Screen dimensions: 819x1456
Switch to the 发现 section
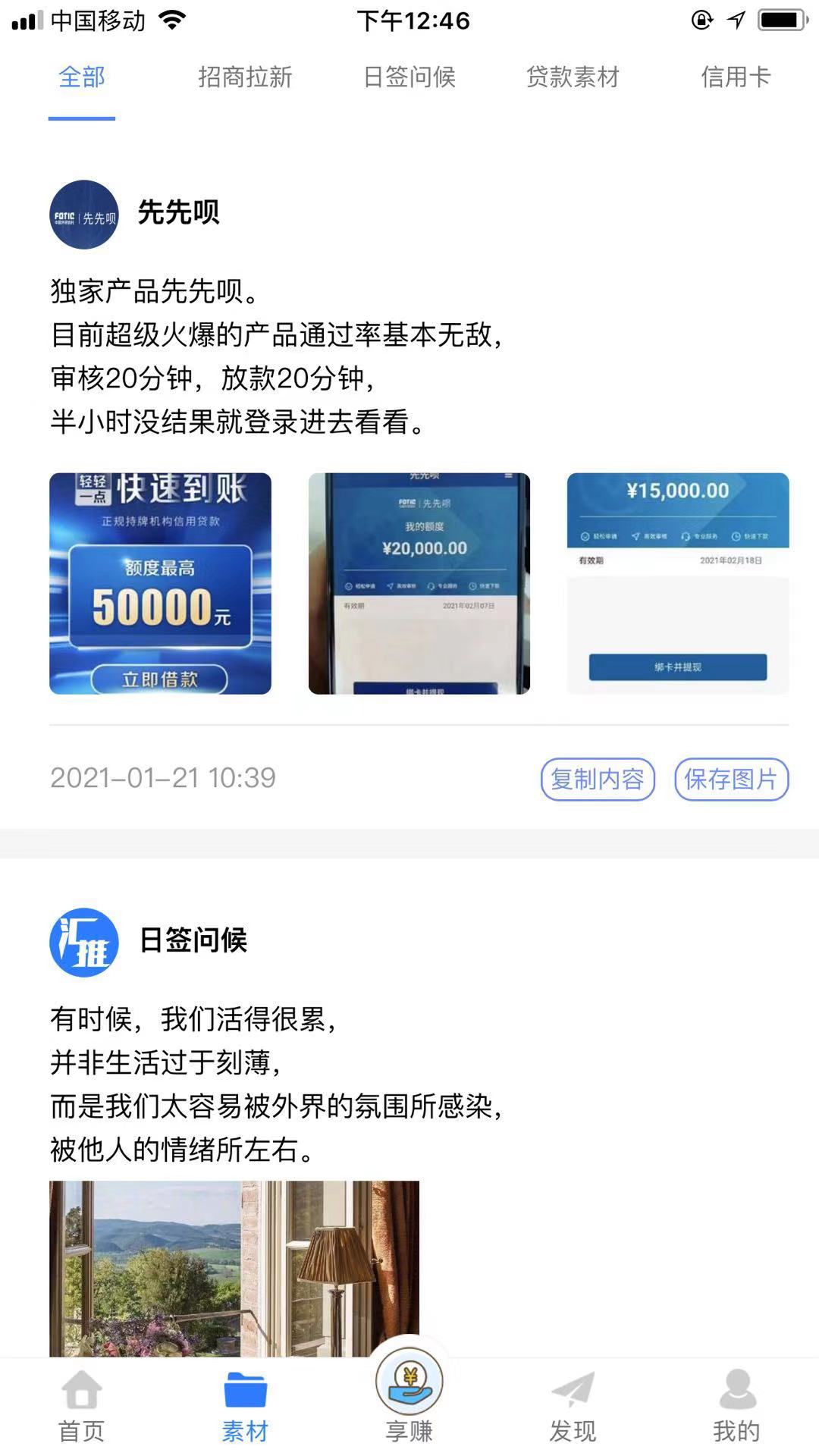pos(573,1407)
